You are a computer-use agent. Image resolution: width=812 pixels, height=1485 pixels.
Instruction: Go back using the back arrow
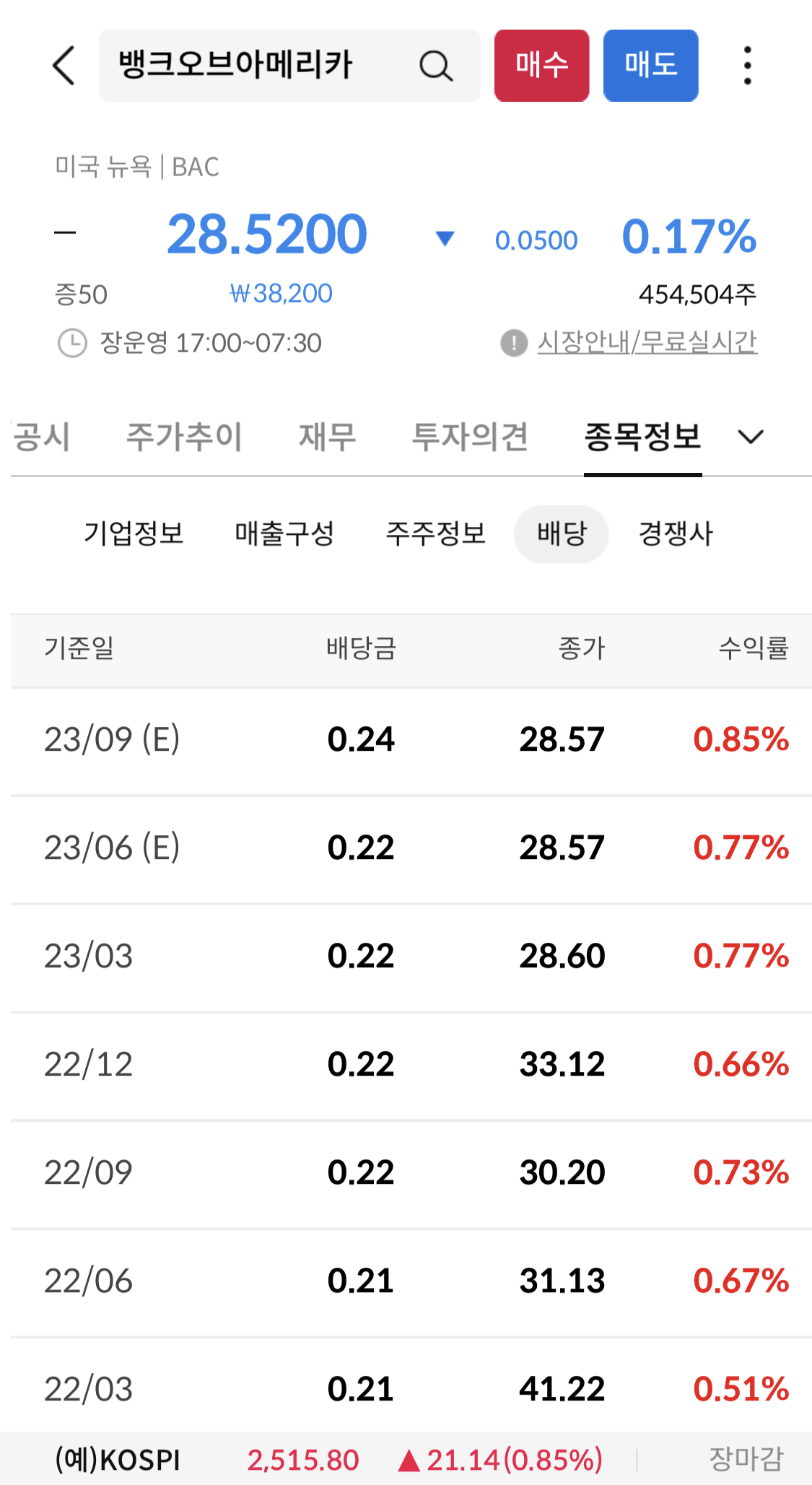point(64,66)
